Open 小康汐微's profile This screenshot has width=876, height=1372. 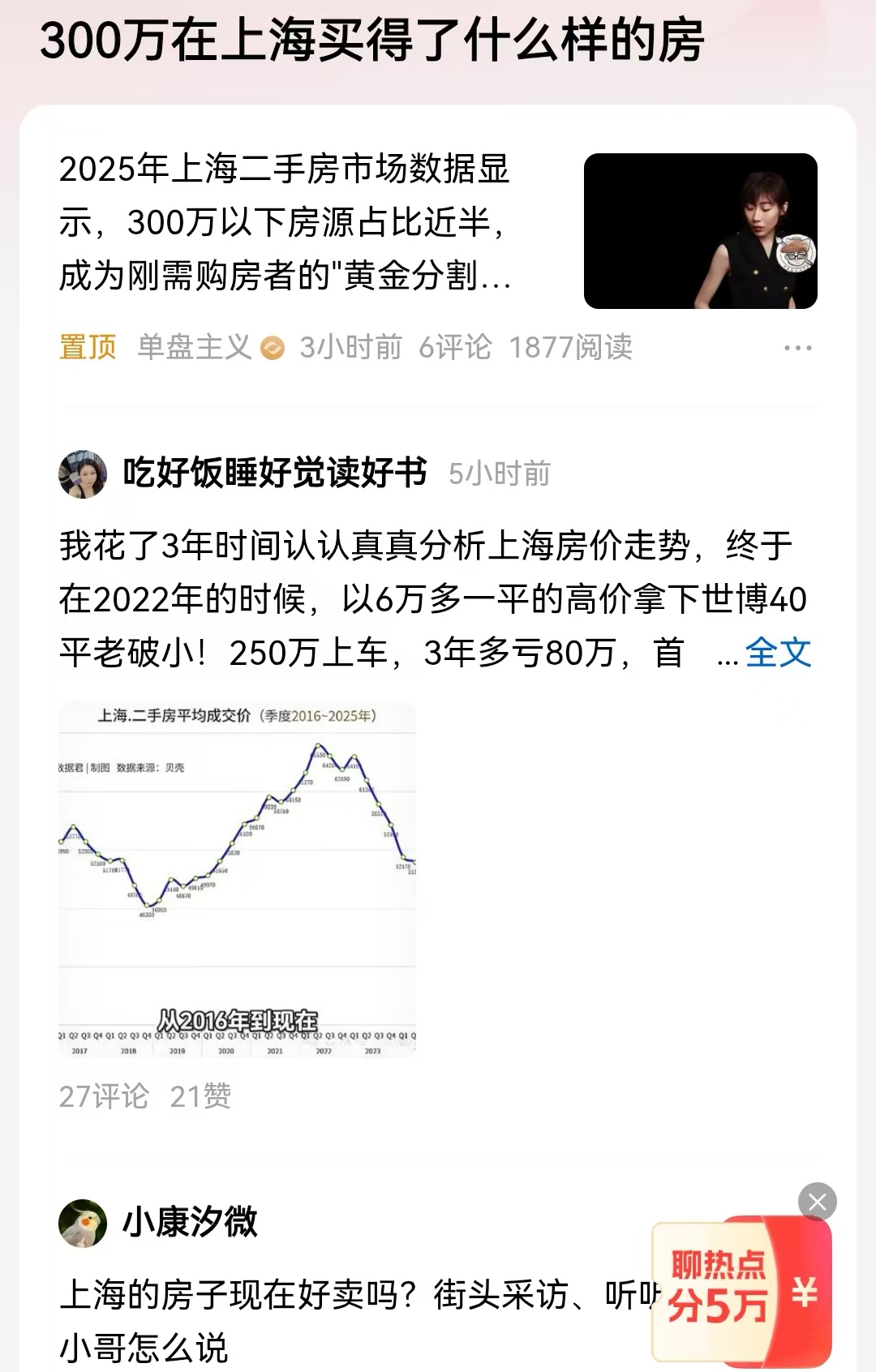(x=190, y=1222)
